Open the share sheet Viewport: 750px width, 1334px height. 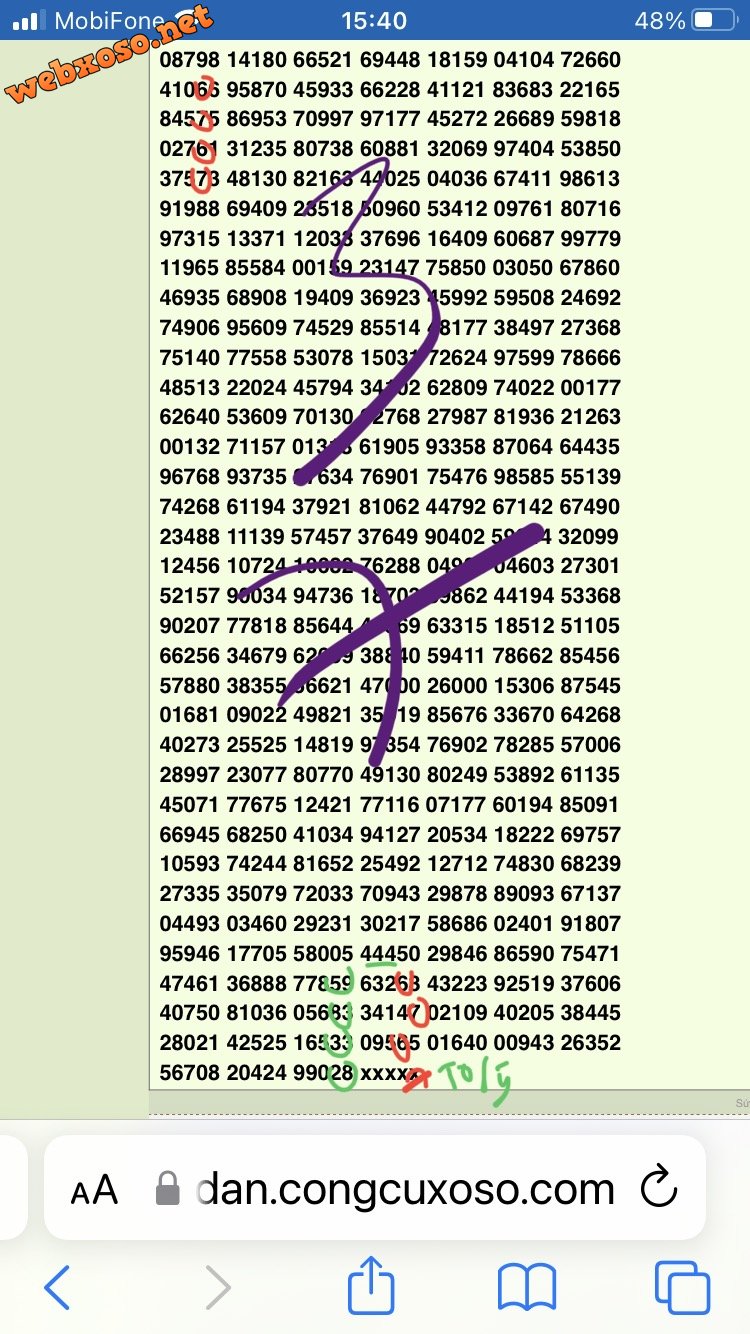[371, 1286]
